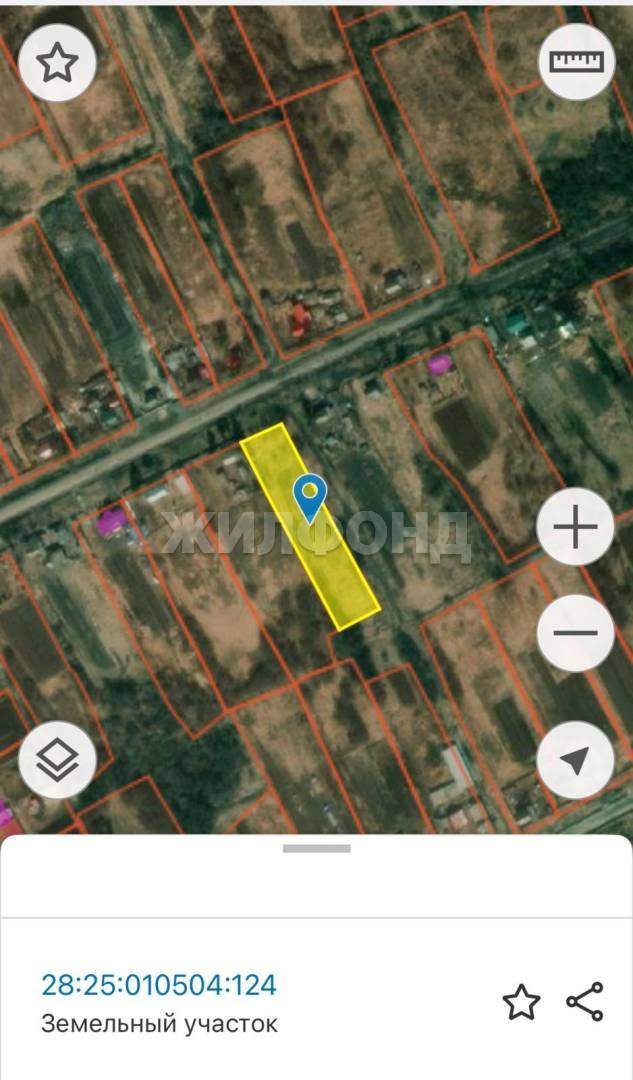The width and height of the screenshot is (633, 1080).
Task: Zoom out with the minus button
Action: coord(575,633)
